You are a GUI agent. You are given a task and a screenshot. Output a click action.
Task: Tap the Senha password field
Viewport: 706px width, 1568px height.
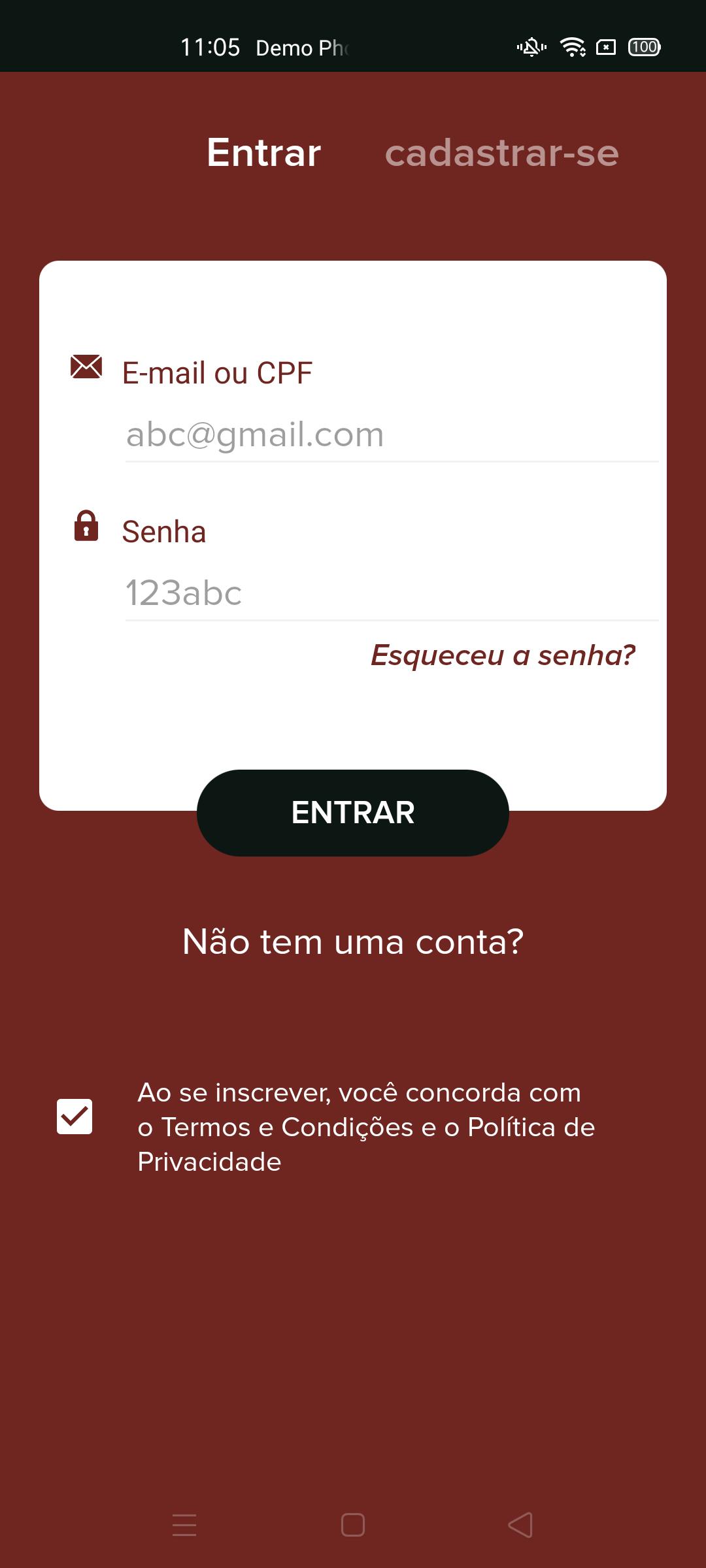click(x=392, y=593)
